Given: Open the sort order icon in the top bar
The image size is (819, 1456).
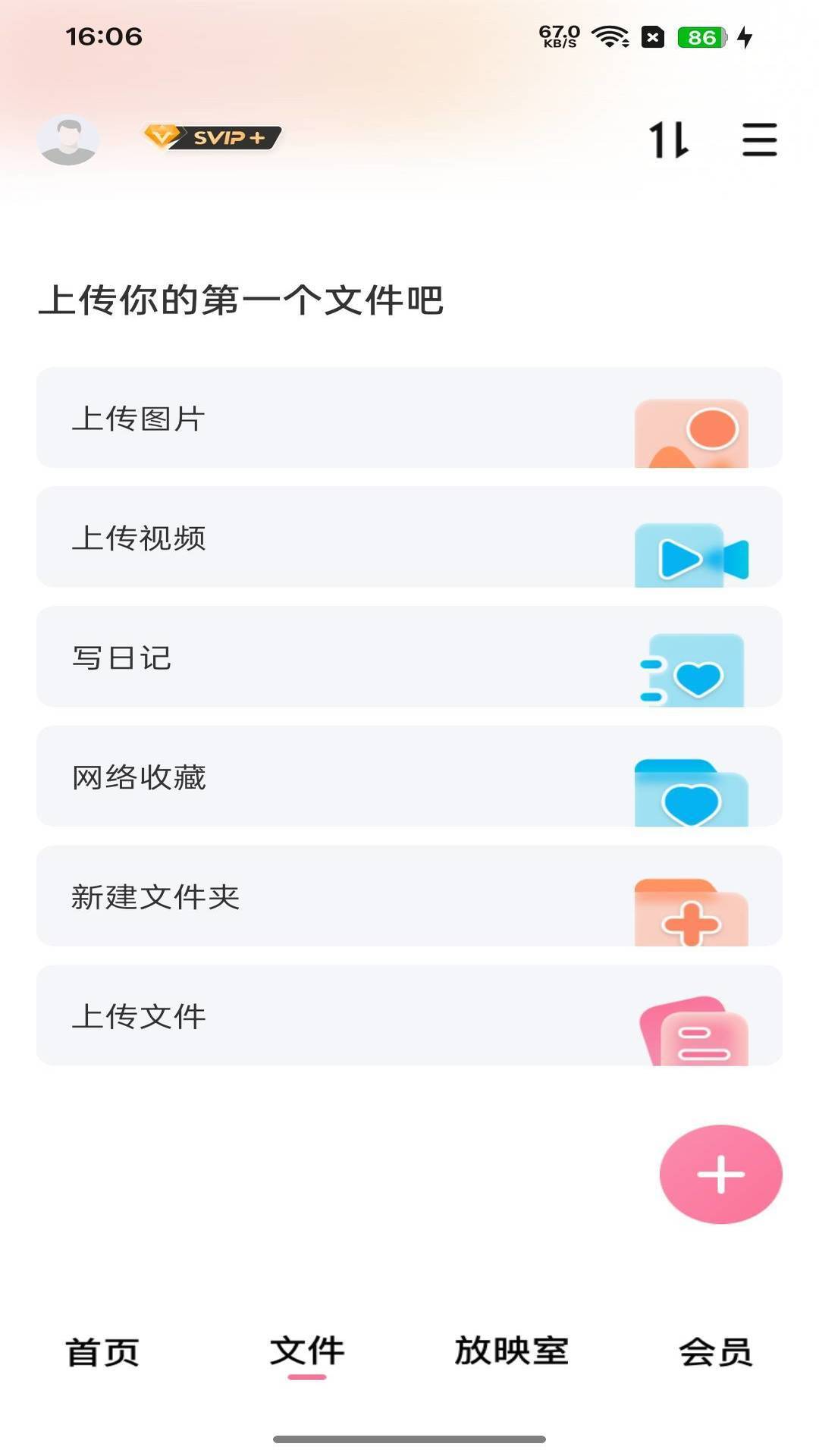Looking at the screenshot, I should click(670, 140).
